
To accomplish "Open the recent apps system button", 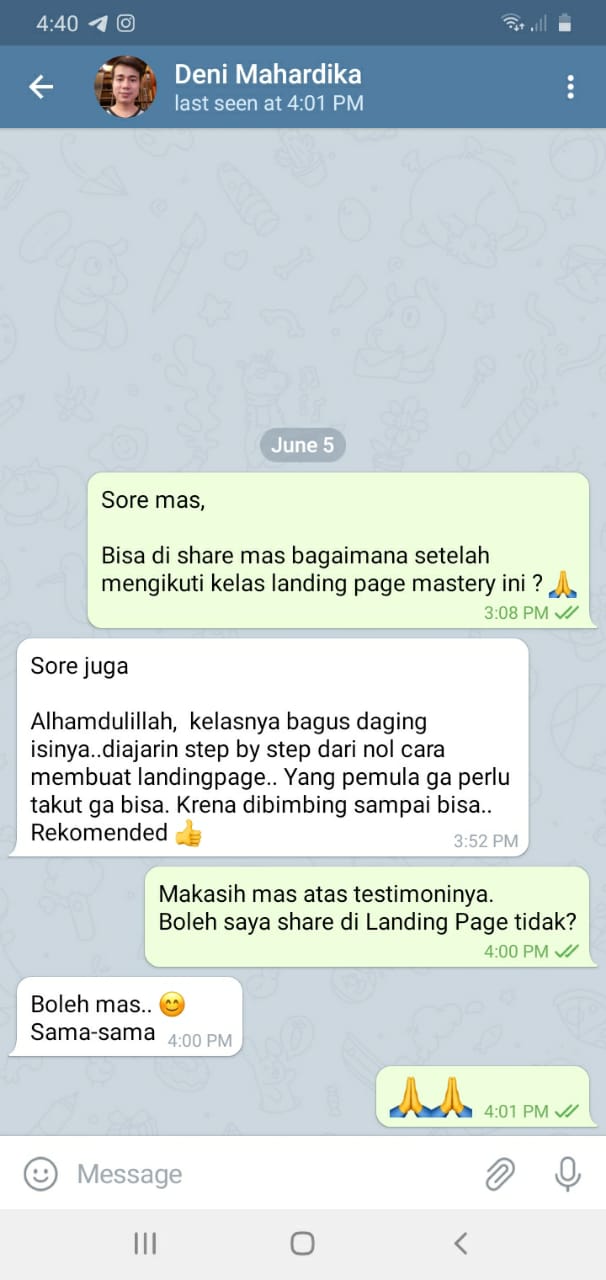I will [145, 1243].
